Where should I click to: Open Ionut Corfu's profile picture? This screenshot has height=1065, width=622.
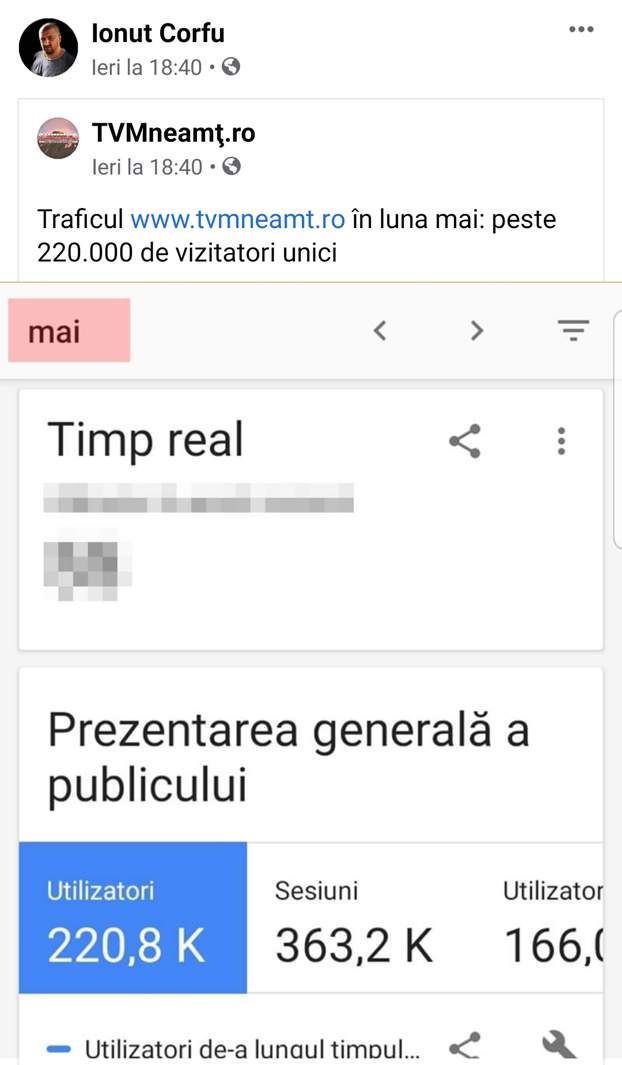pos(48,48)
